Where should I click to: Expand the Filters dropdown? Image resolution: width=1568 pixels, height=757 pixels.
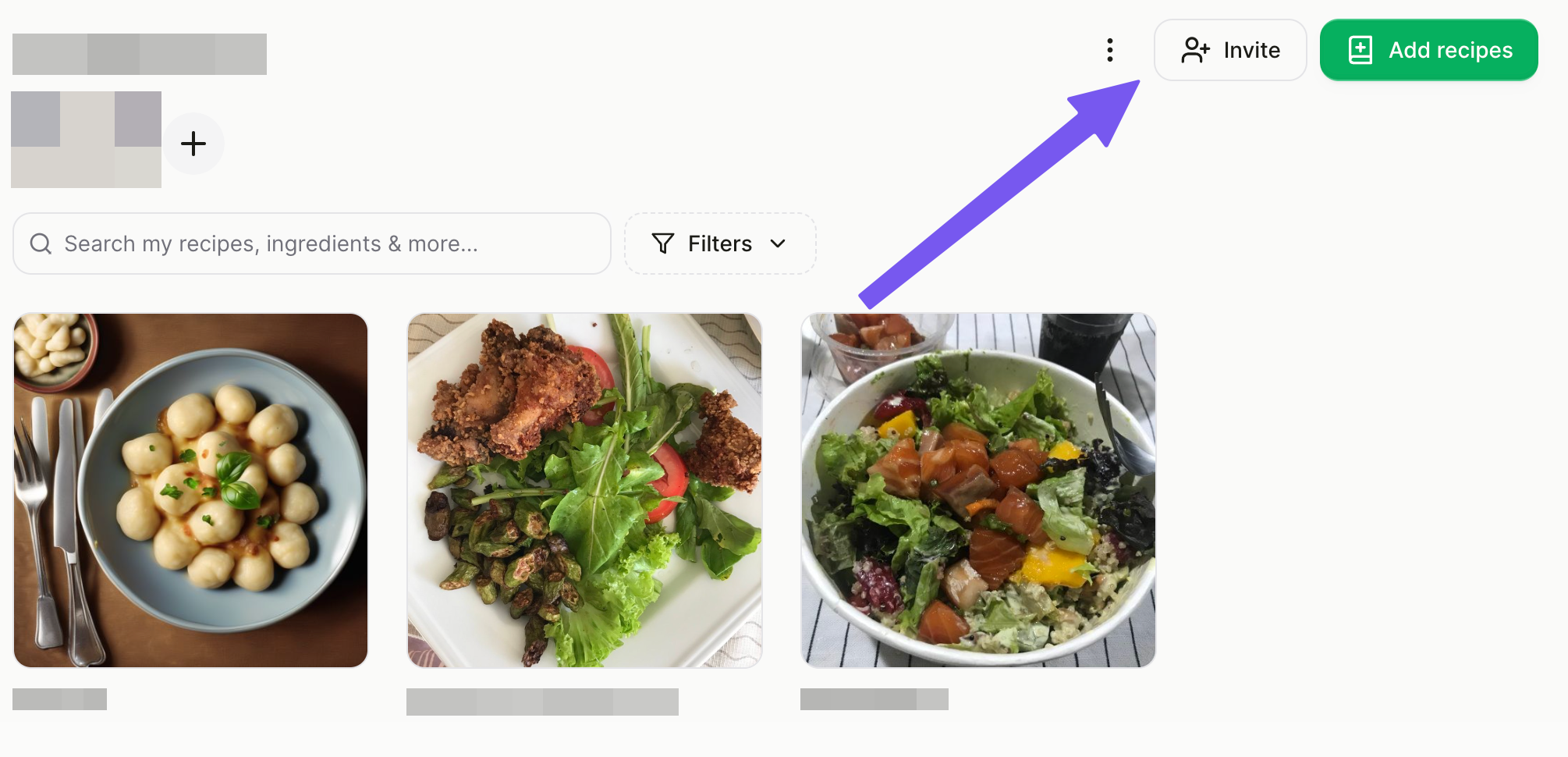(x=719, y=243)
